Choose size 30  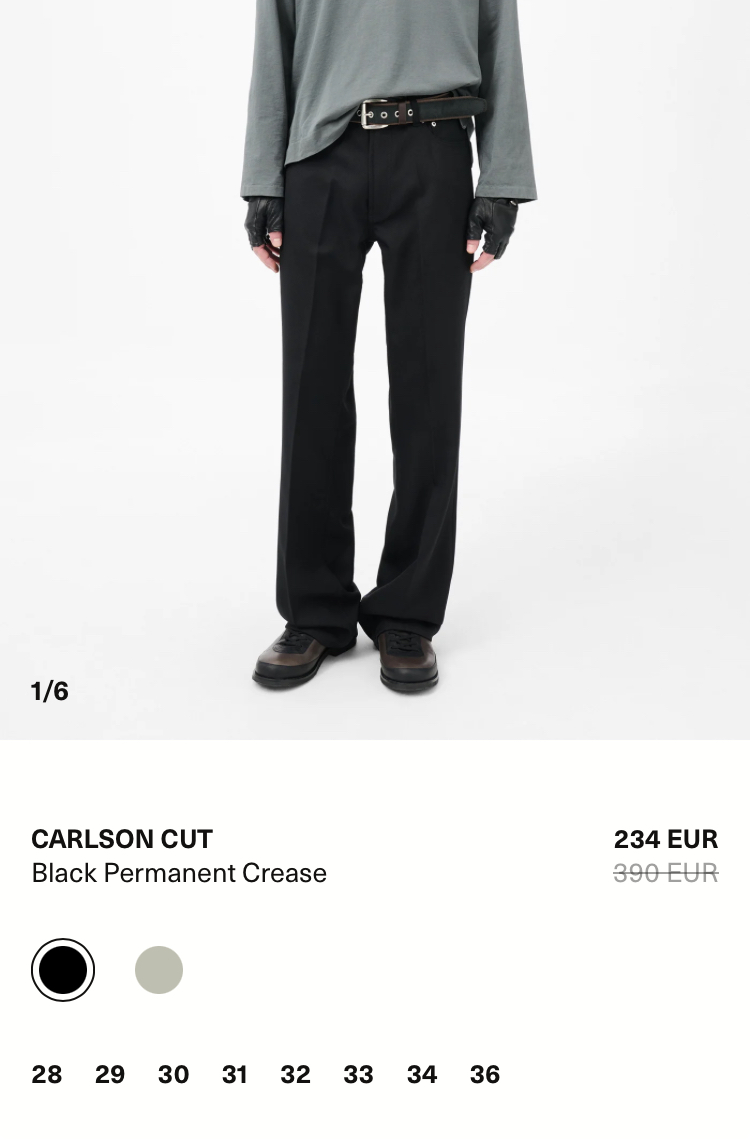coord(173,1074)
